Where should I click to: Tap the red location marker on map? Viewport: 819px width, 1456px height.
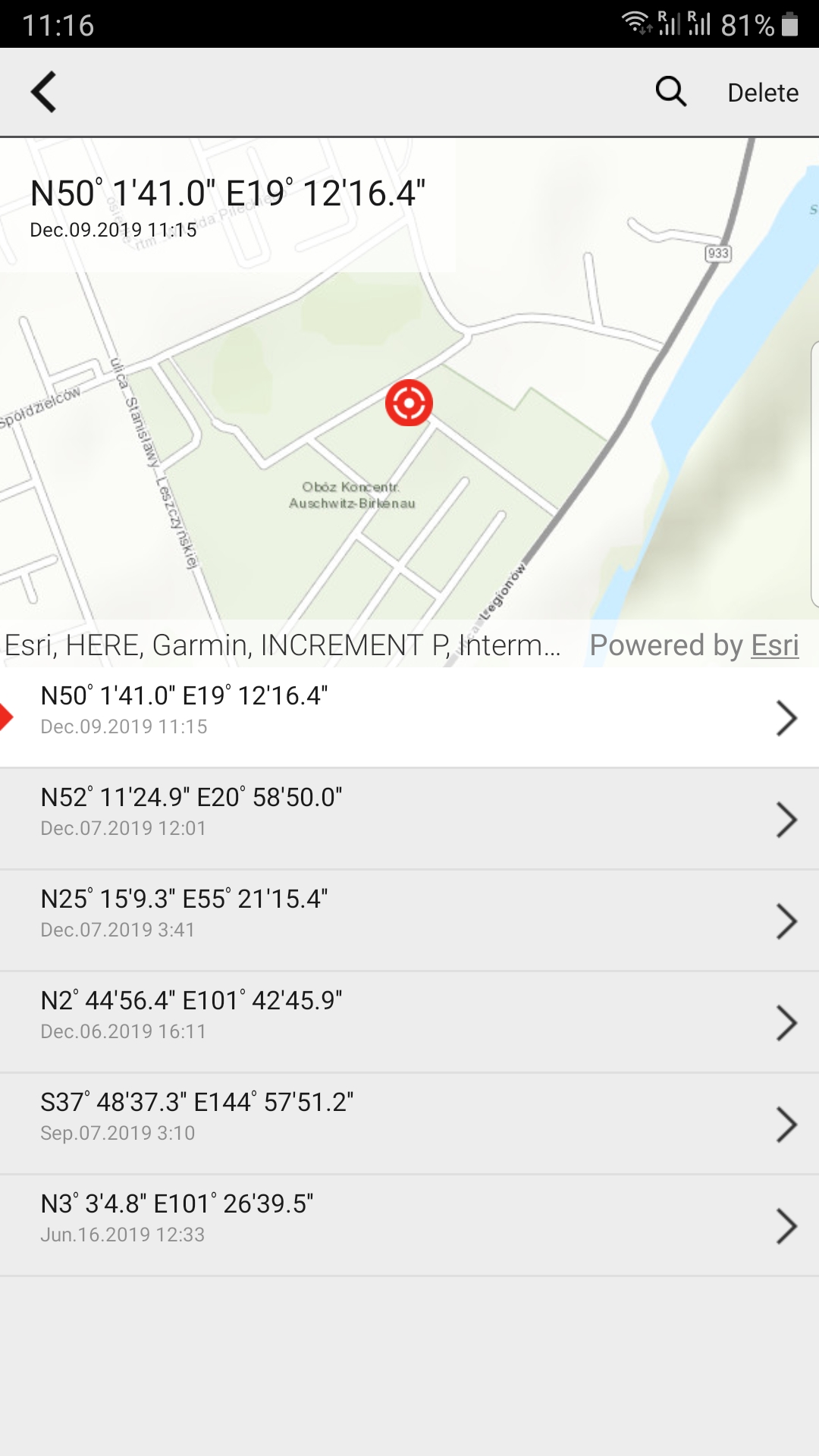coord(409,403)
